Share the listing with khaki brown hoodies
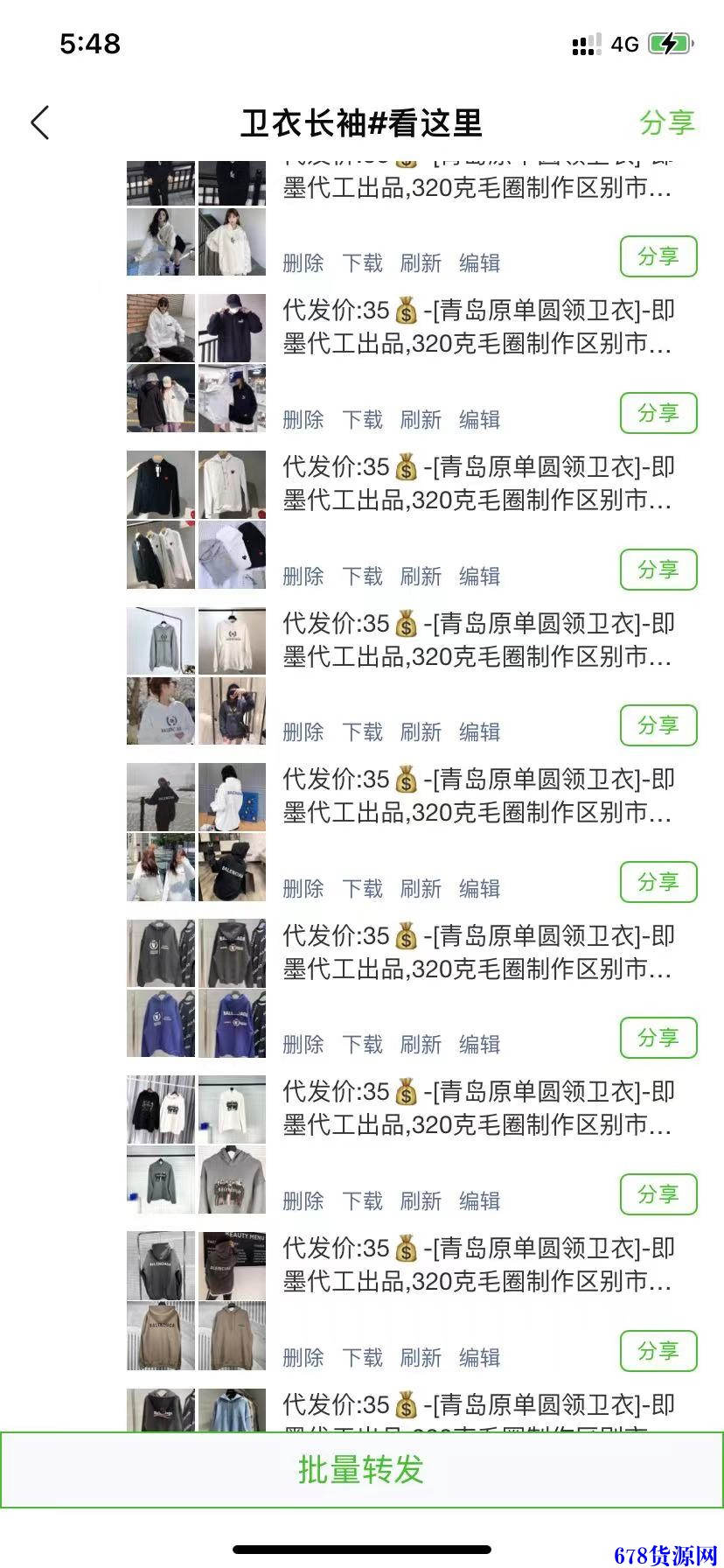The width and height of the screenshot is (724, 1568). pos(658,1351)
